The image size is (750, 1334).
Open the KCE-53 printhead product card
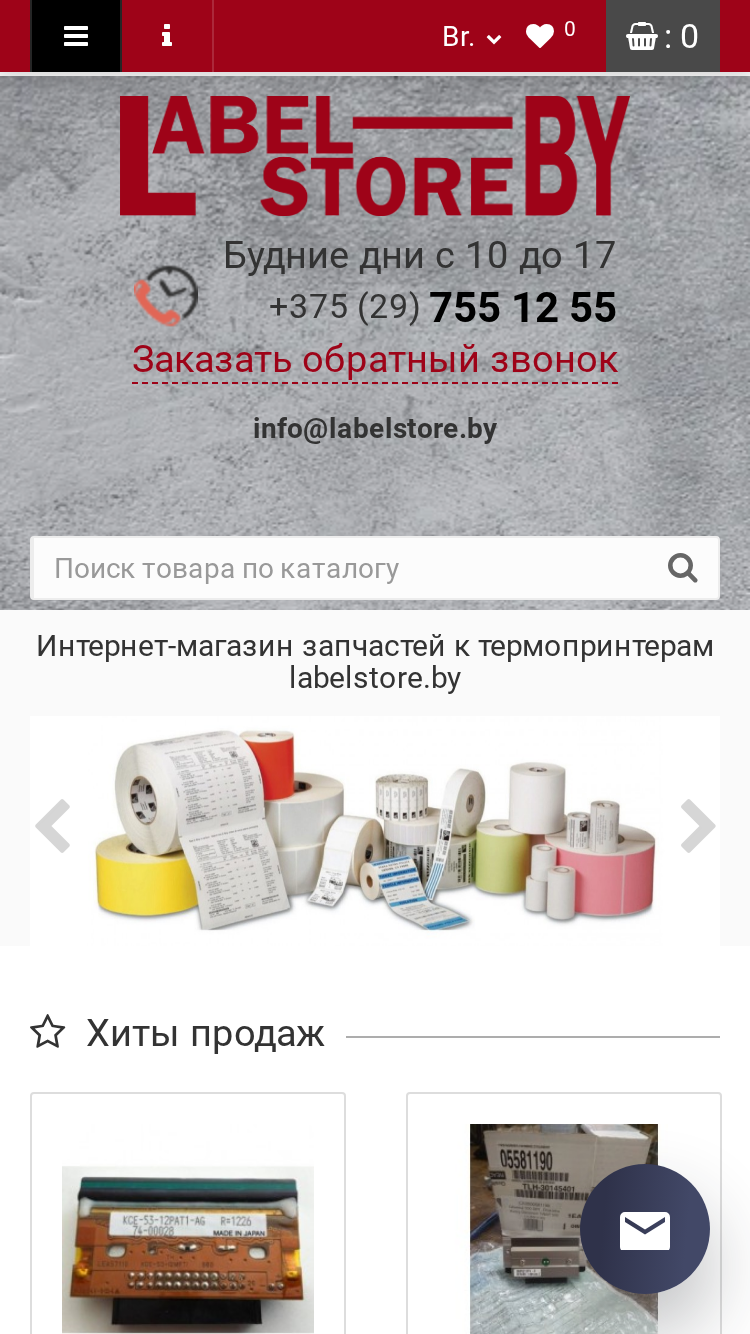[x=188, y=1213]
